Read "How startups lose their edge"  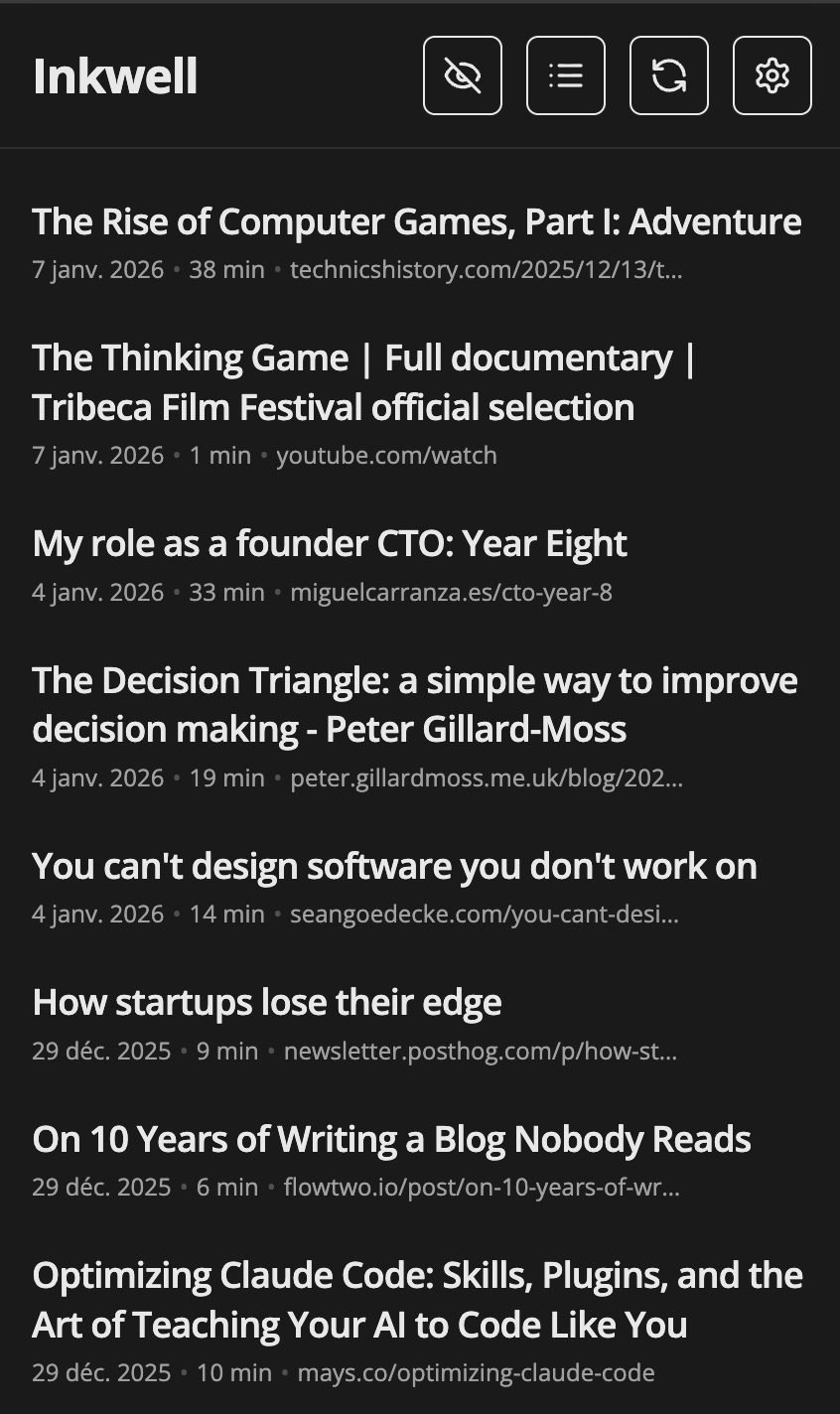[267, 1003]
